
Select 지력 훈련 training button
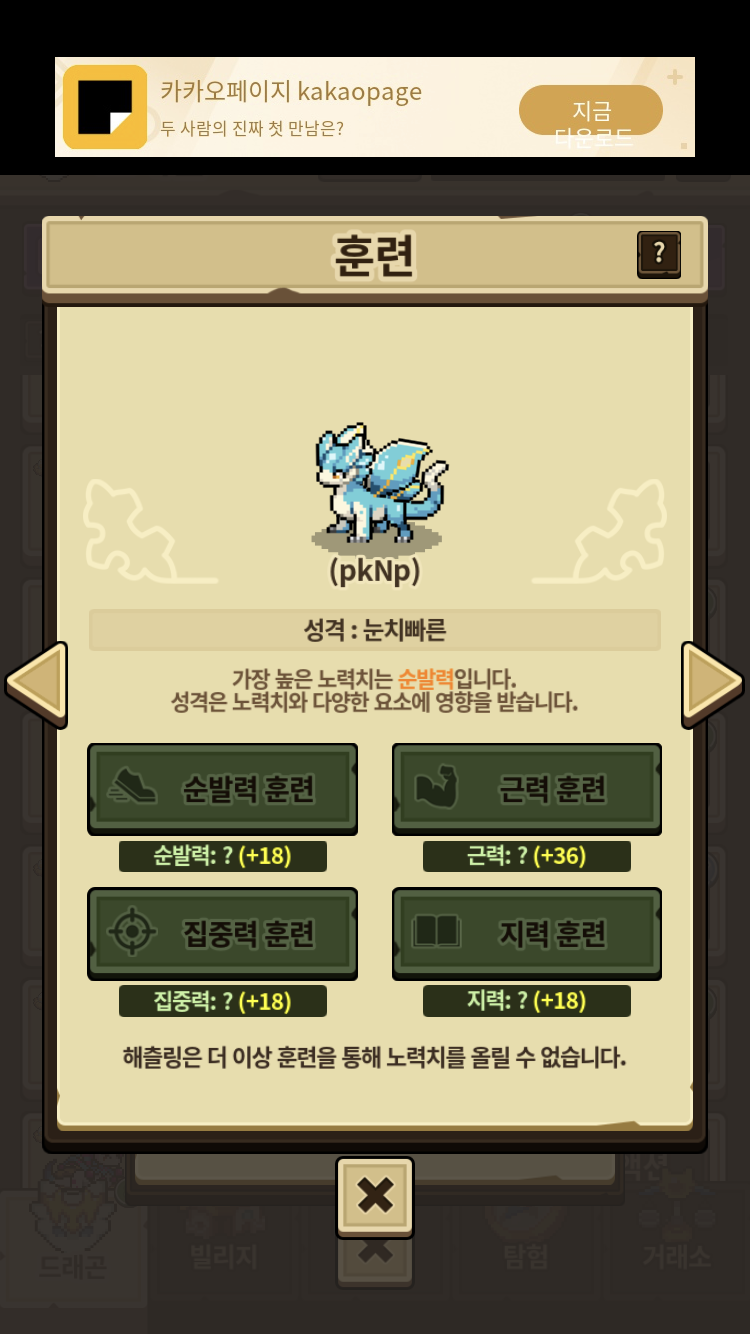(x=527, y=933)
